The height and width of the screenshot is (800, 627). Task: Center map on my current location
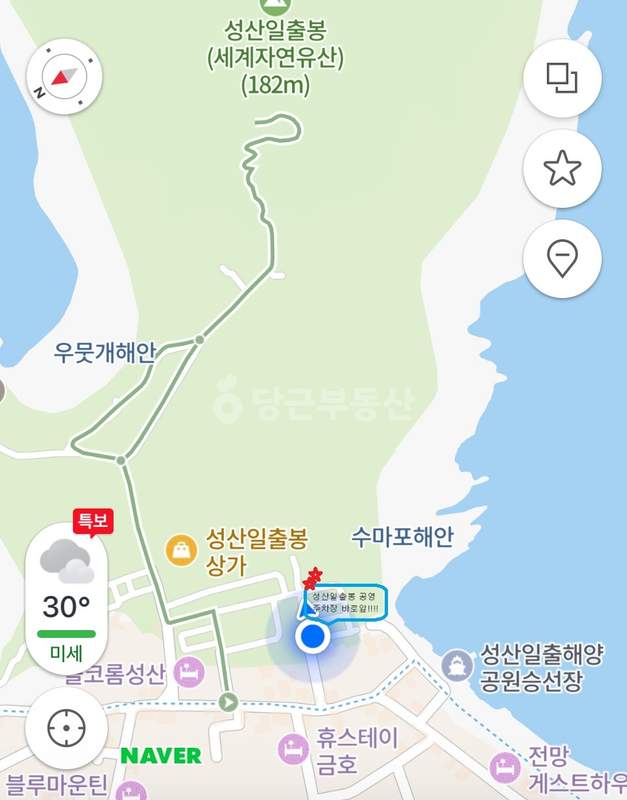(66, 729)
